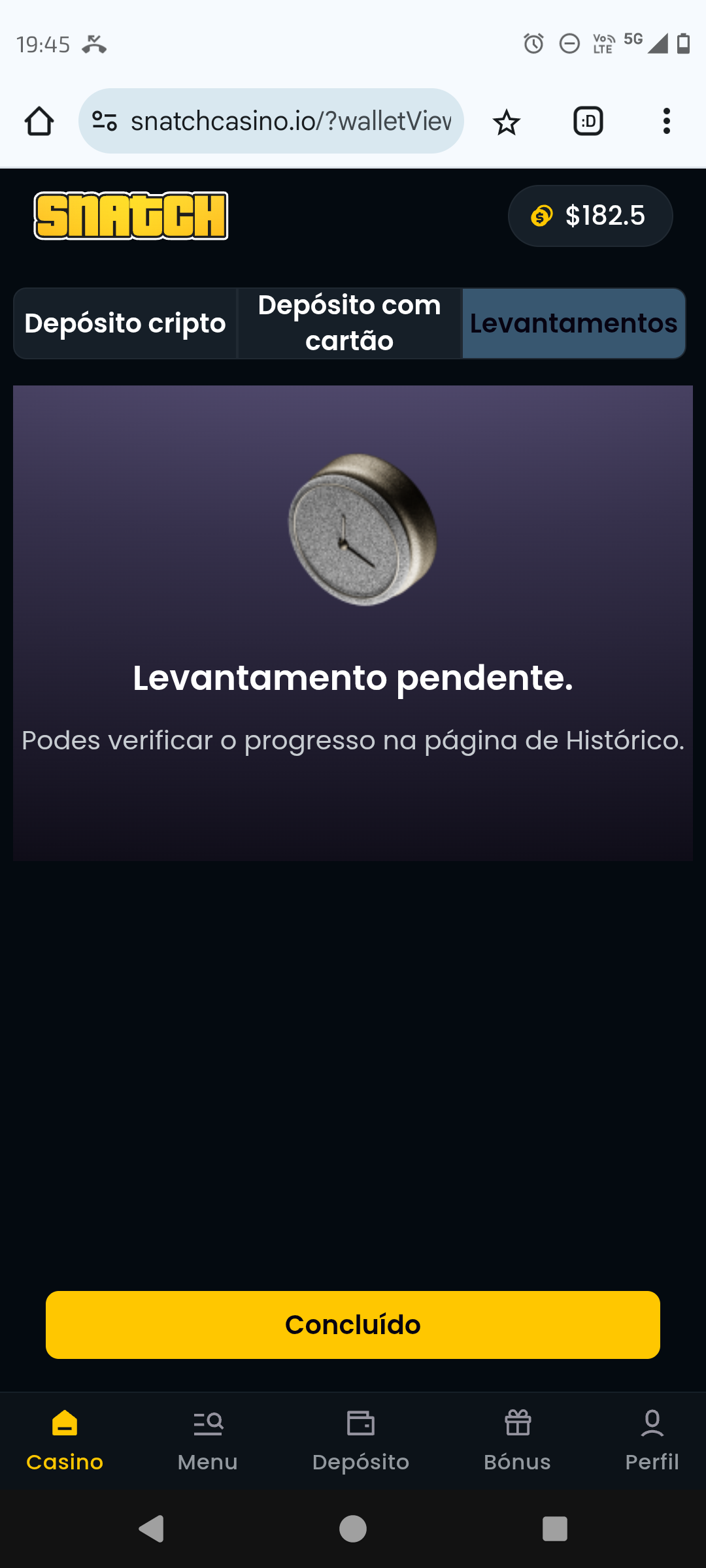Viewport: 706px width, 1568px height.
Task: Open the Depósito com cartão tab
Action: point(348,323)
